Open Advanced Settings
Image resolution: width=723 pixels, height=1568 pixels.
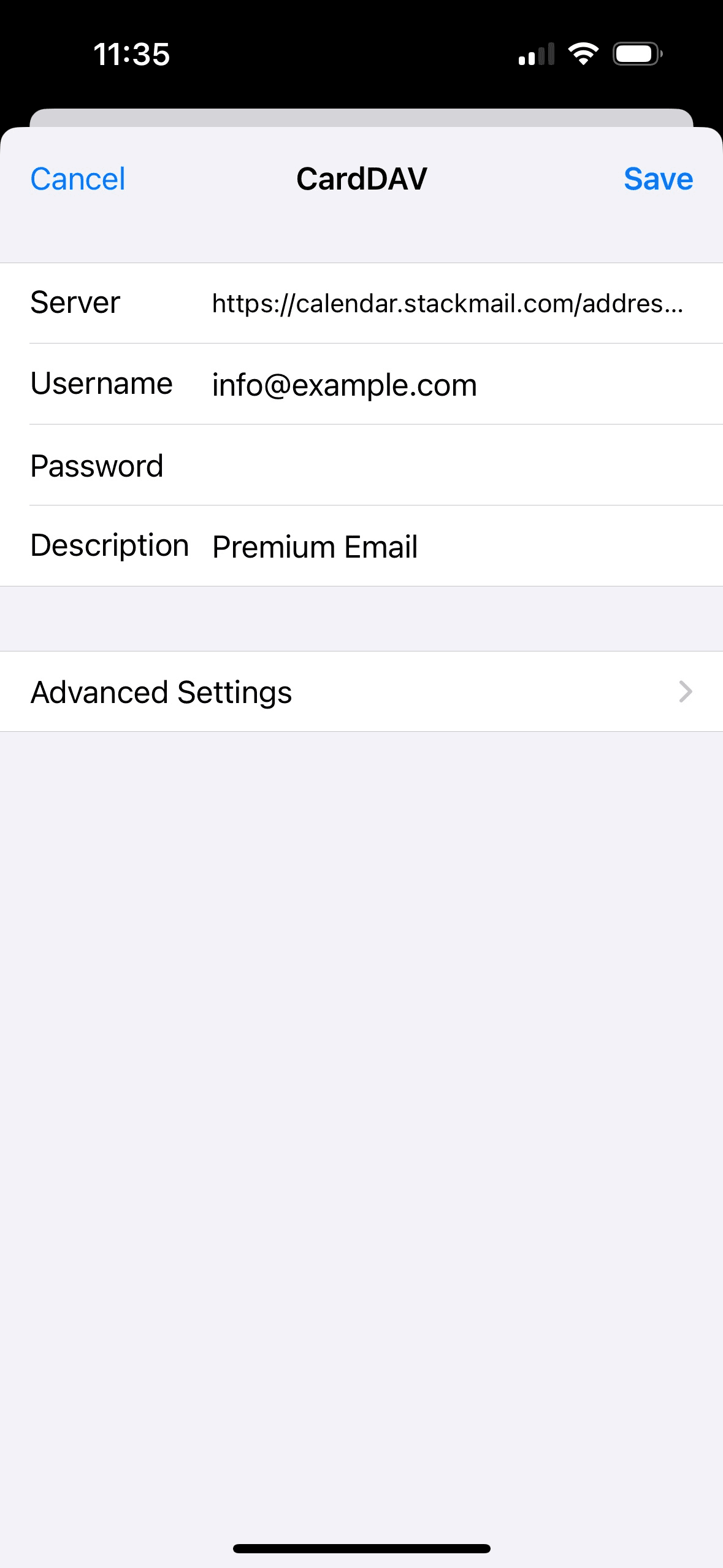(x=361, y=692)
